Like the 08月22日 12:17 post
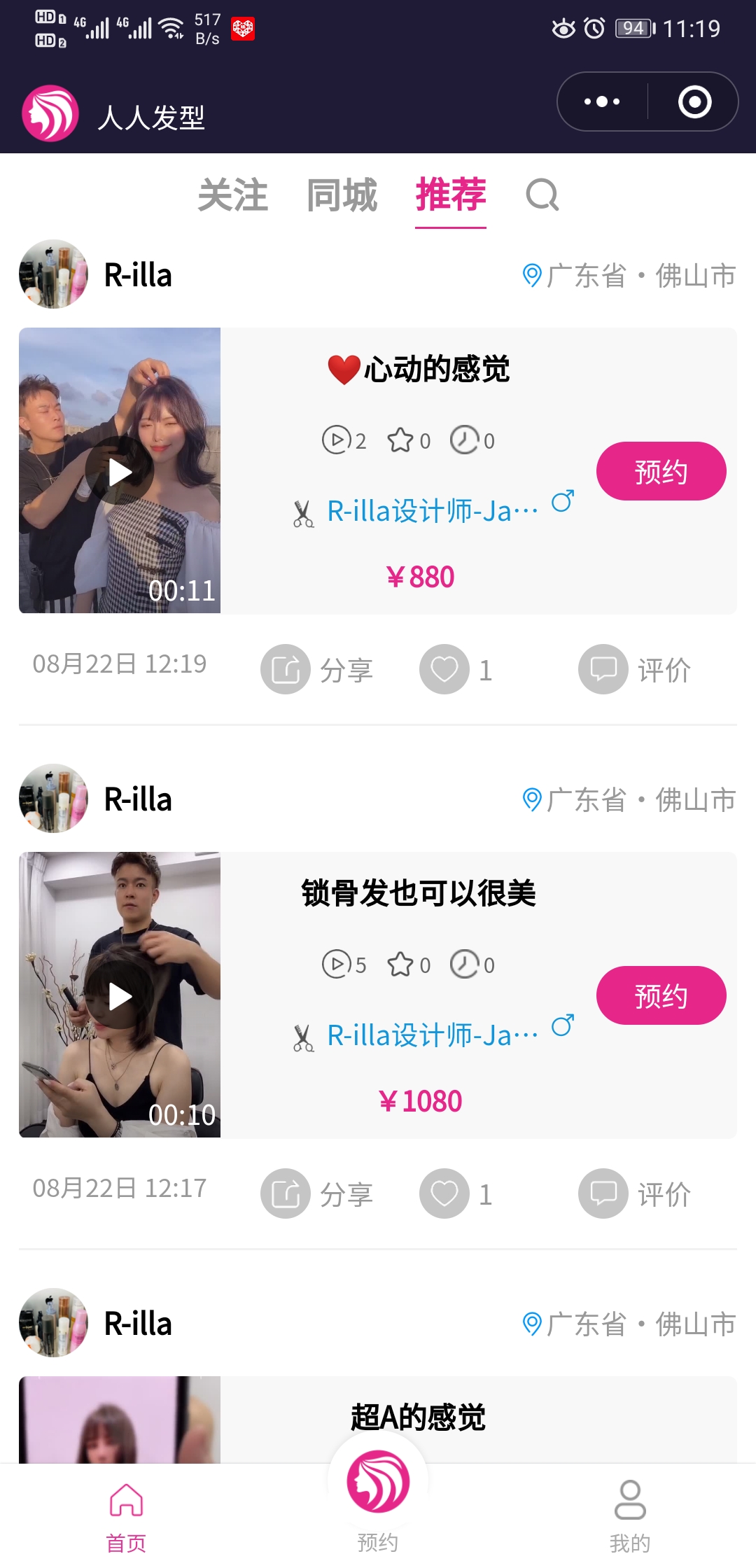Image resolution: width=756 pixels, height=1568 pixels. [444, 1193]
